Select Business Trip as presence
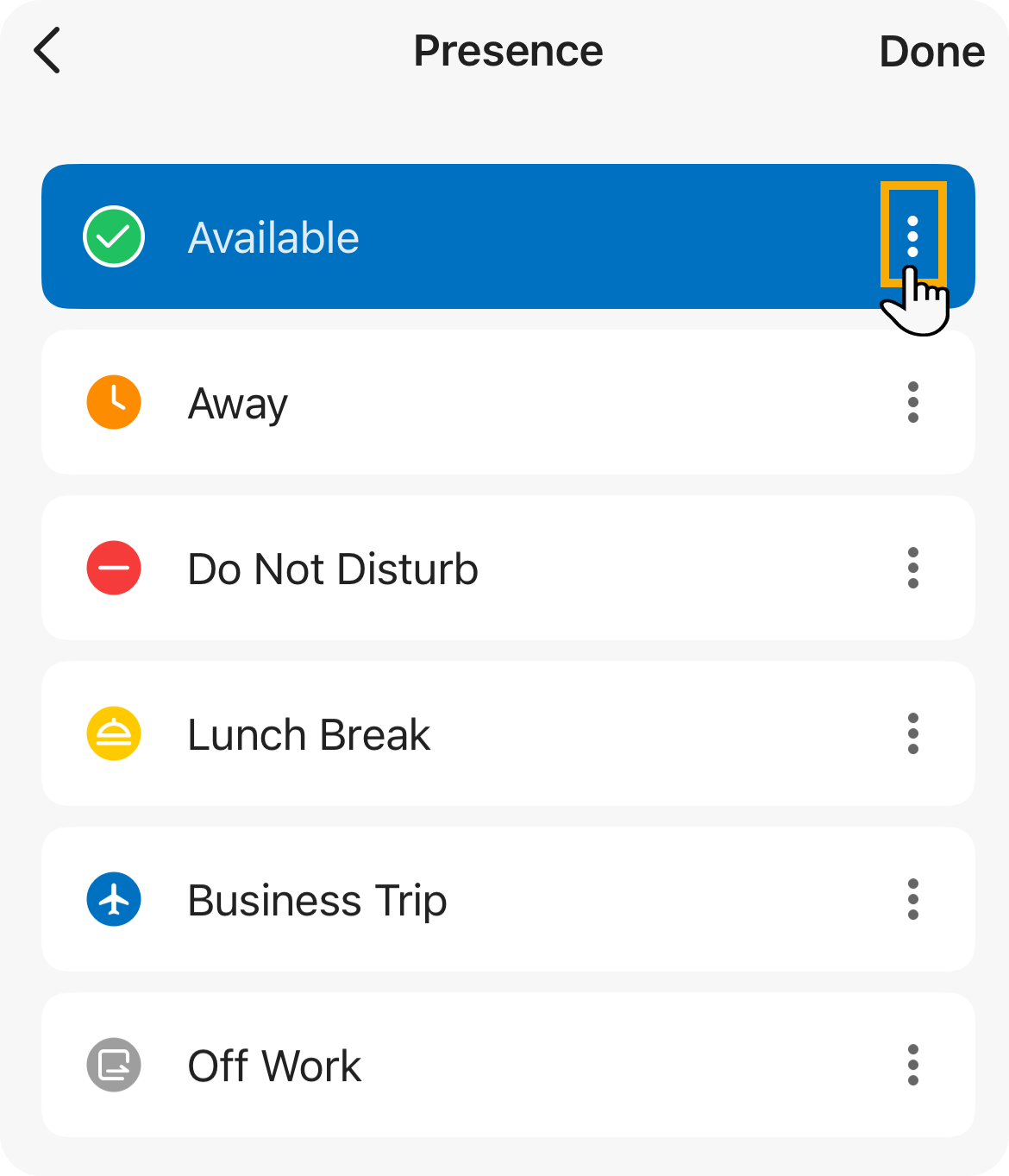This screenshot has height=1176, width=1009. coord(317,900)
